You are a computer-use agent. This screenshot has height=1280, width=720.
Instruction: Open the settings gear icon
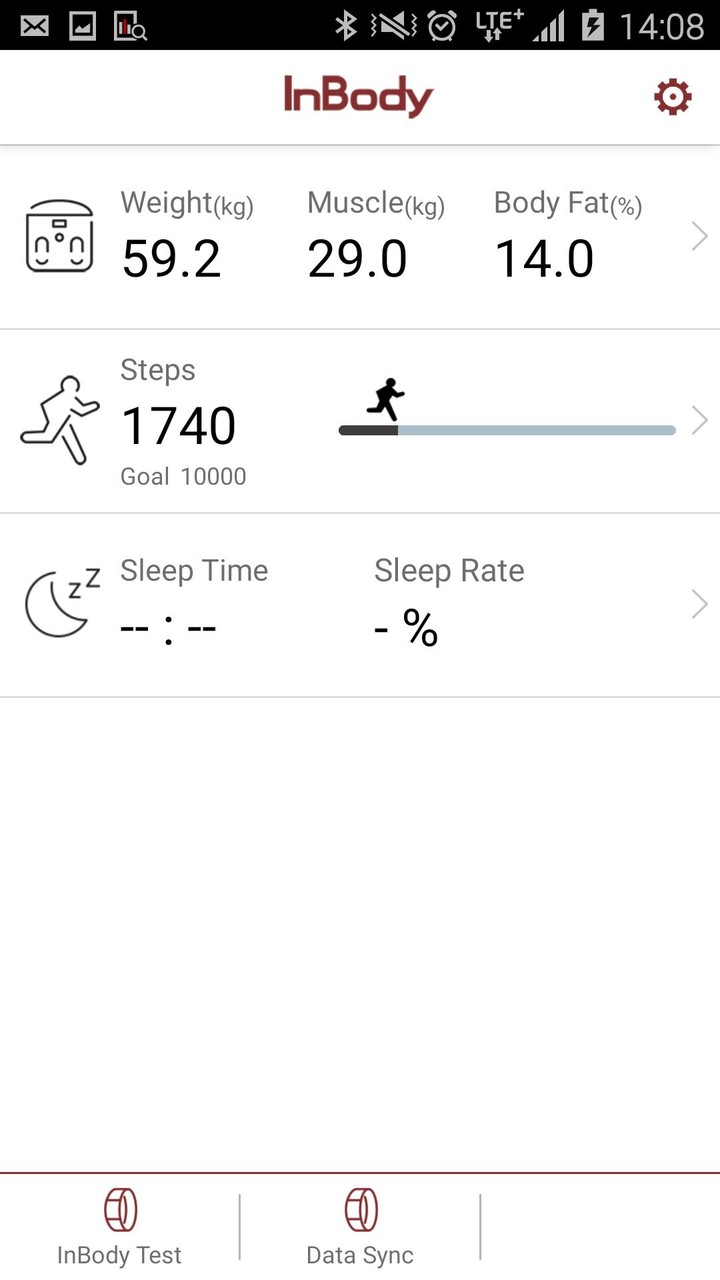(672, 97)
